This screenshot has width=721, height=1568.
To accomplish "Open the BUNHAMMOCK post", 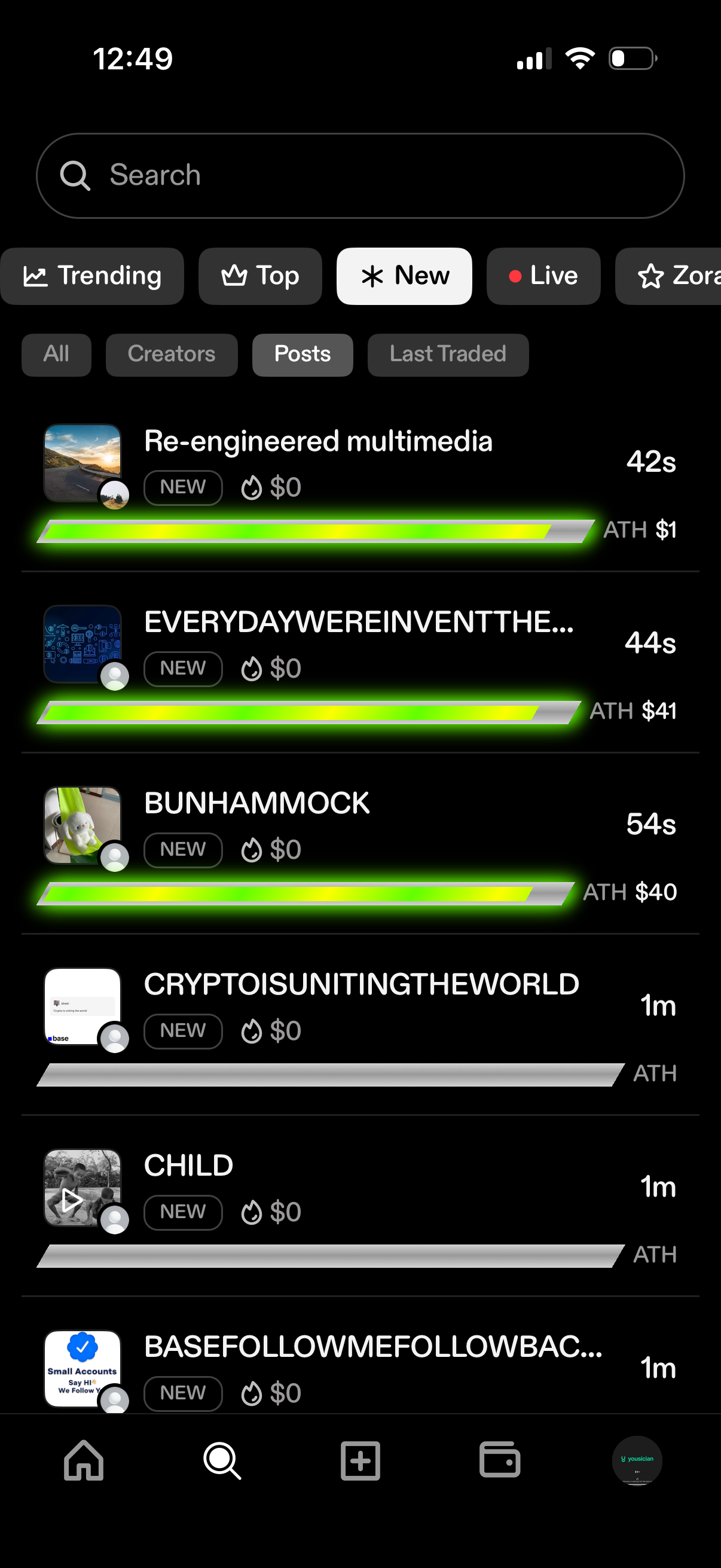I will tap(255, 803).
